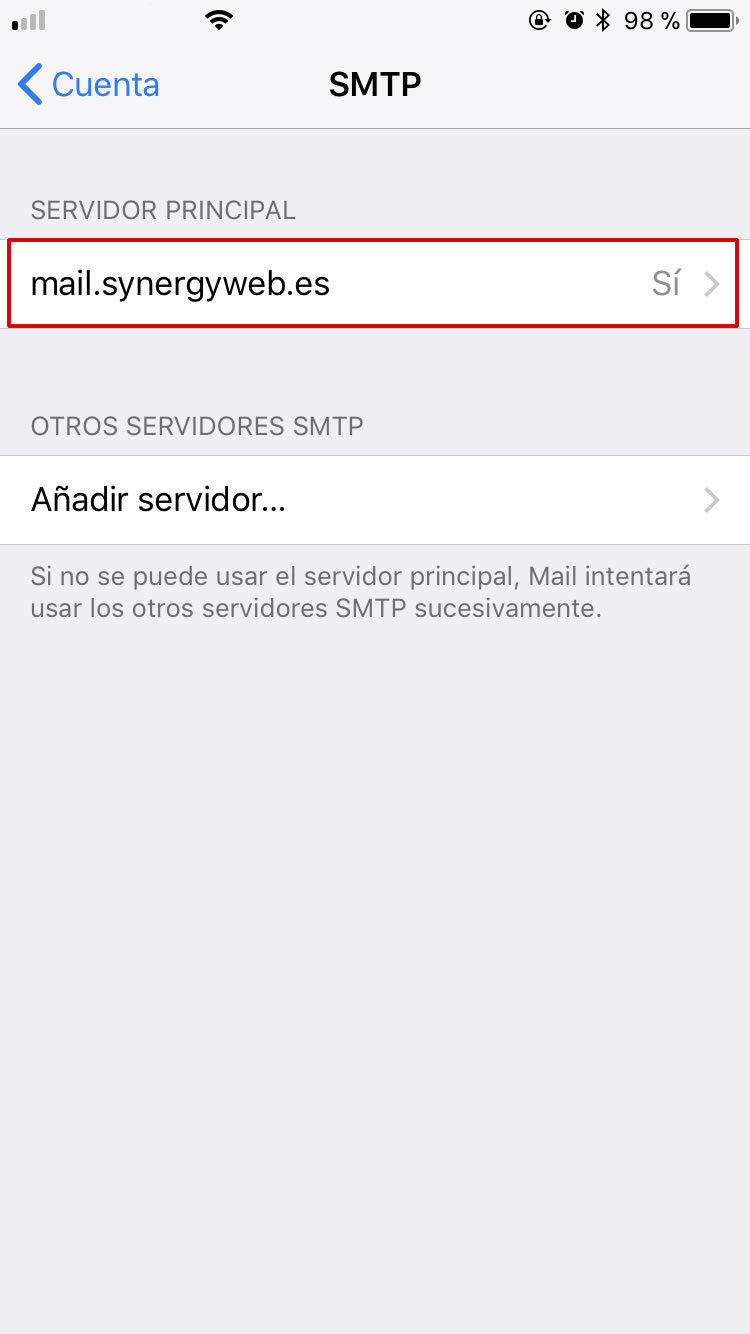Go back to the Cuenta screen
The height and width of the screenshot is (1334, 750).
pyautogui.click(x=89, y=85)
